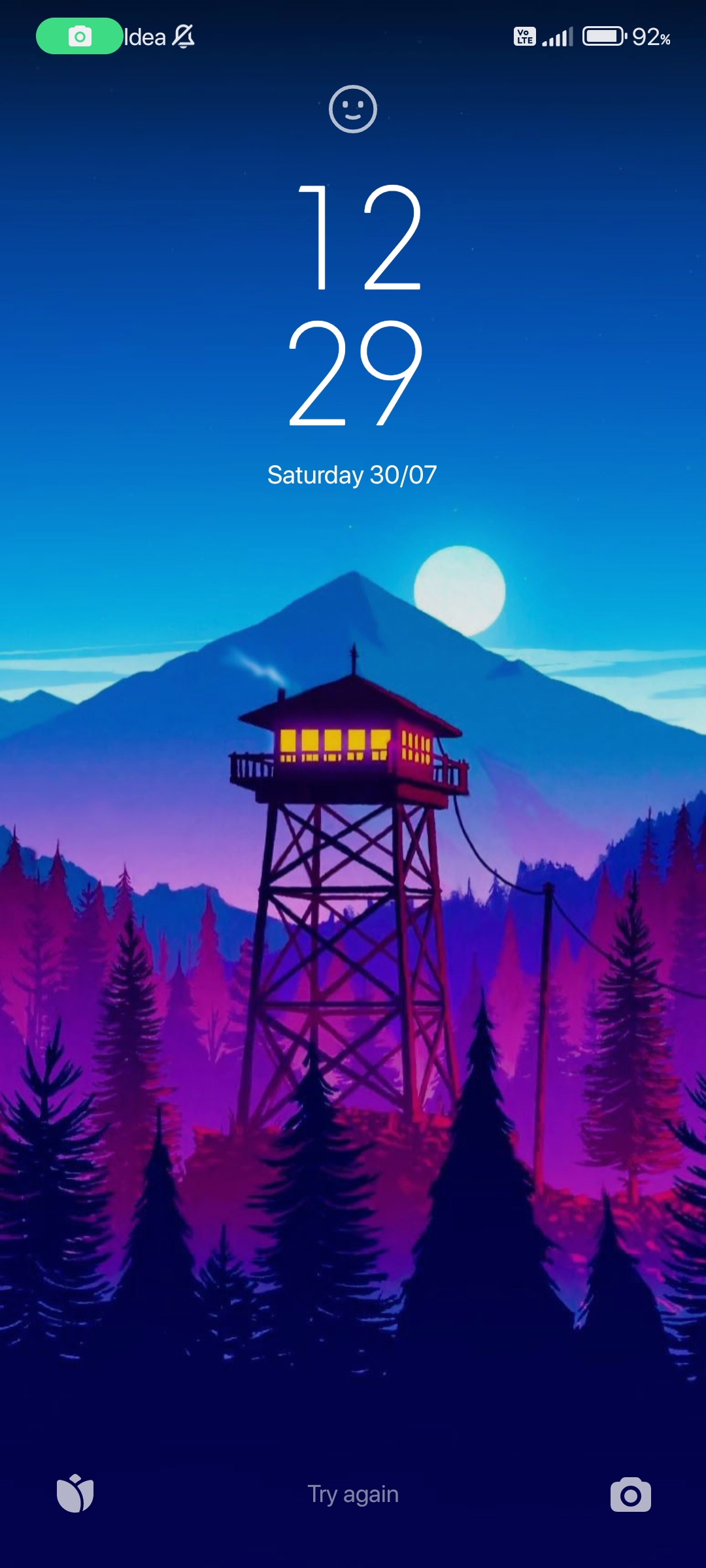Open the wallpaper carousel flower icon
The image size is (706, 1568).
pos(75,1493)
